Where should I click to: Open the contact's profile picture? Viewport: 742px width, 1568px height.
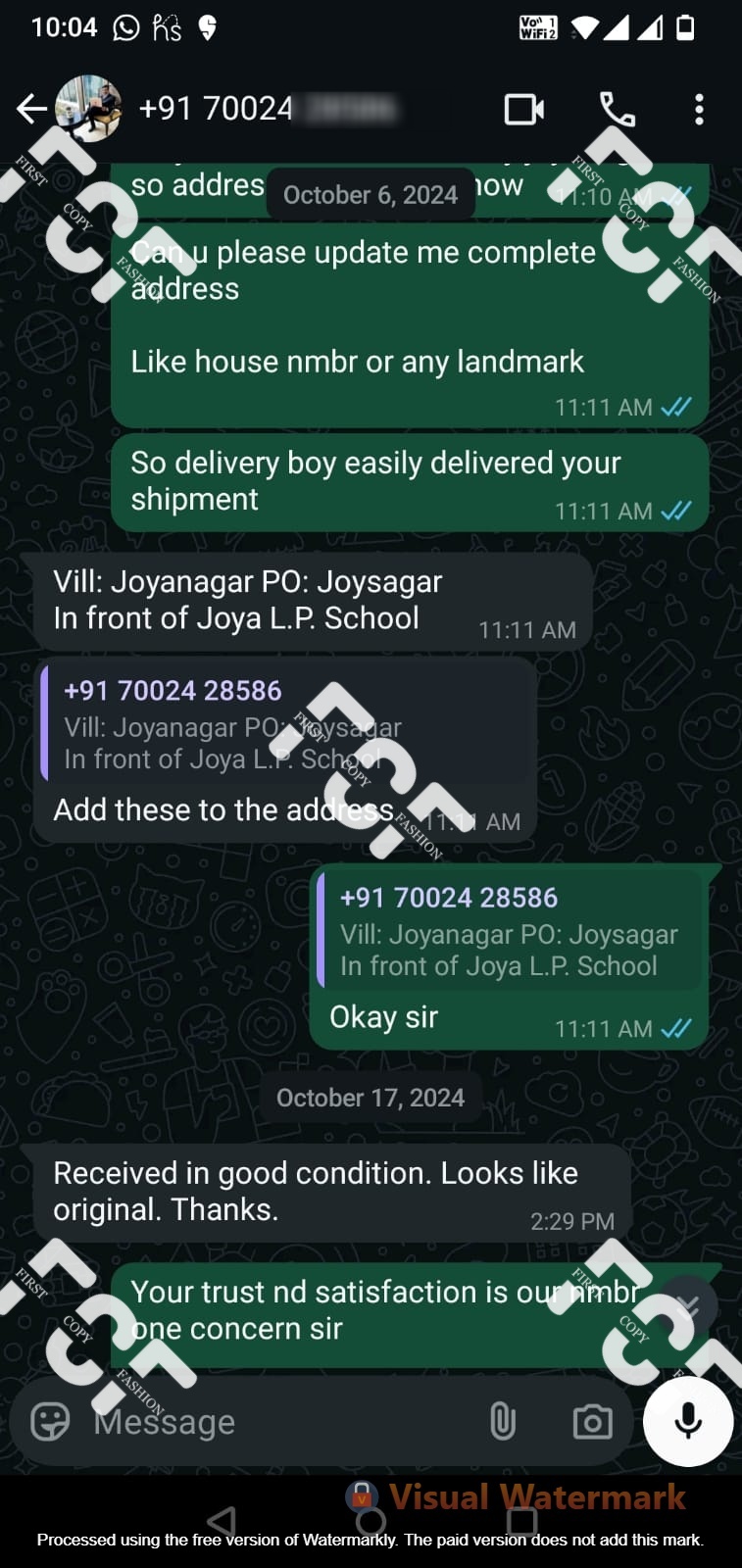(89, 109)
